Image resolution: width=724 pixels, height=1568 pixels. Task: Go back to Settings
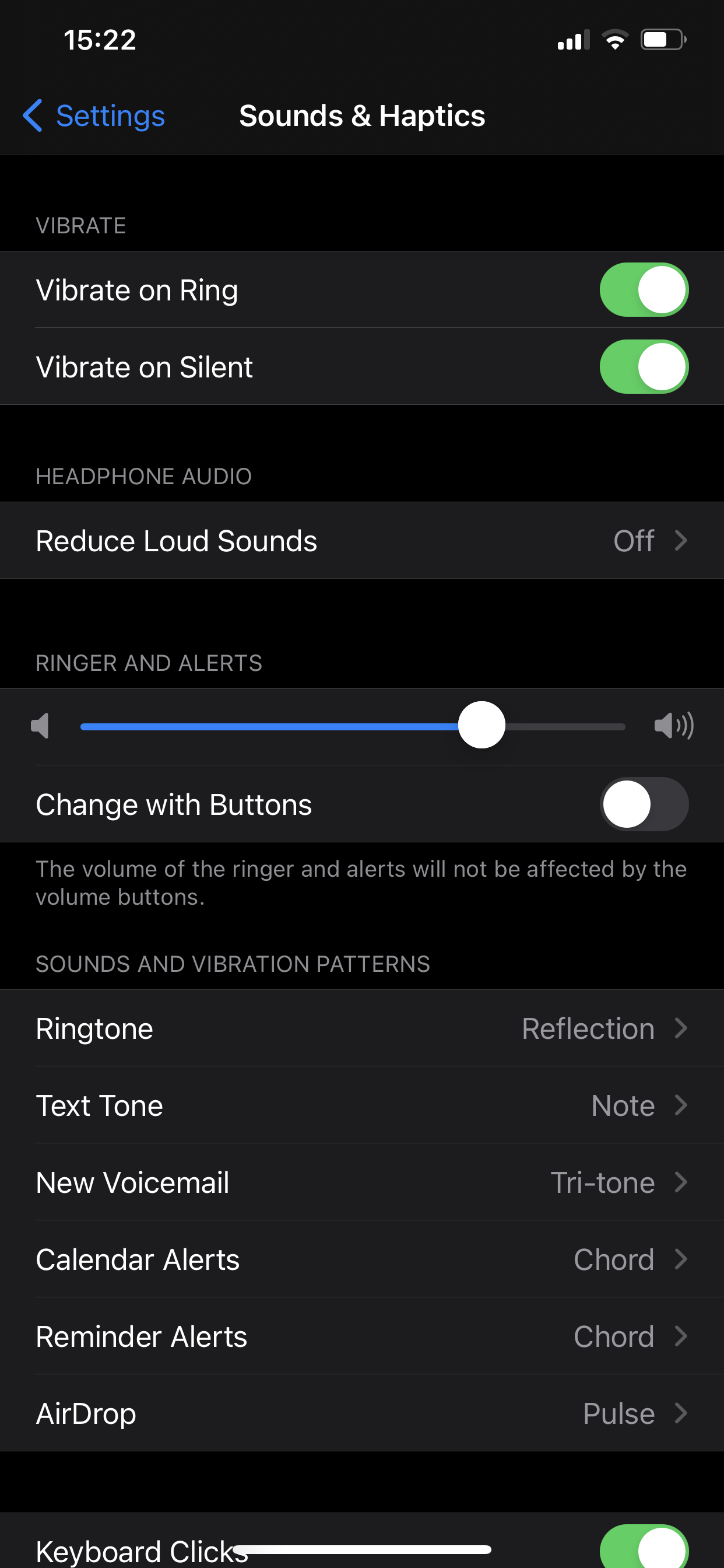click(x=94, y=116)
